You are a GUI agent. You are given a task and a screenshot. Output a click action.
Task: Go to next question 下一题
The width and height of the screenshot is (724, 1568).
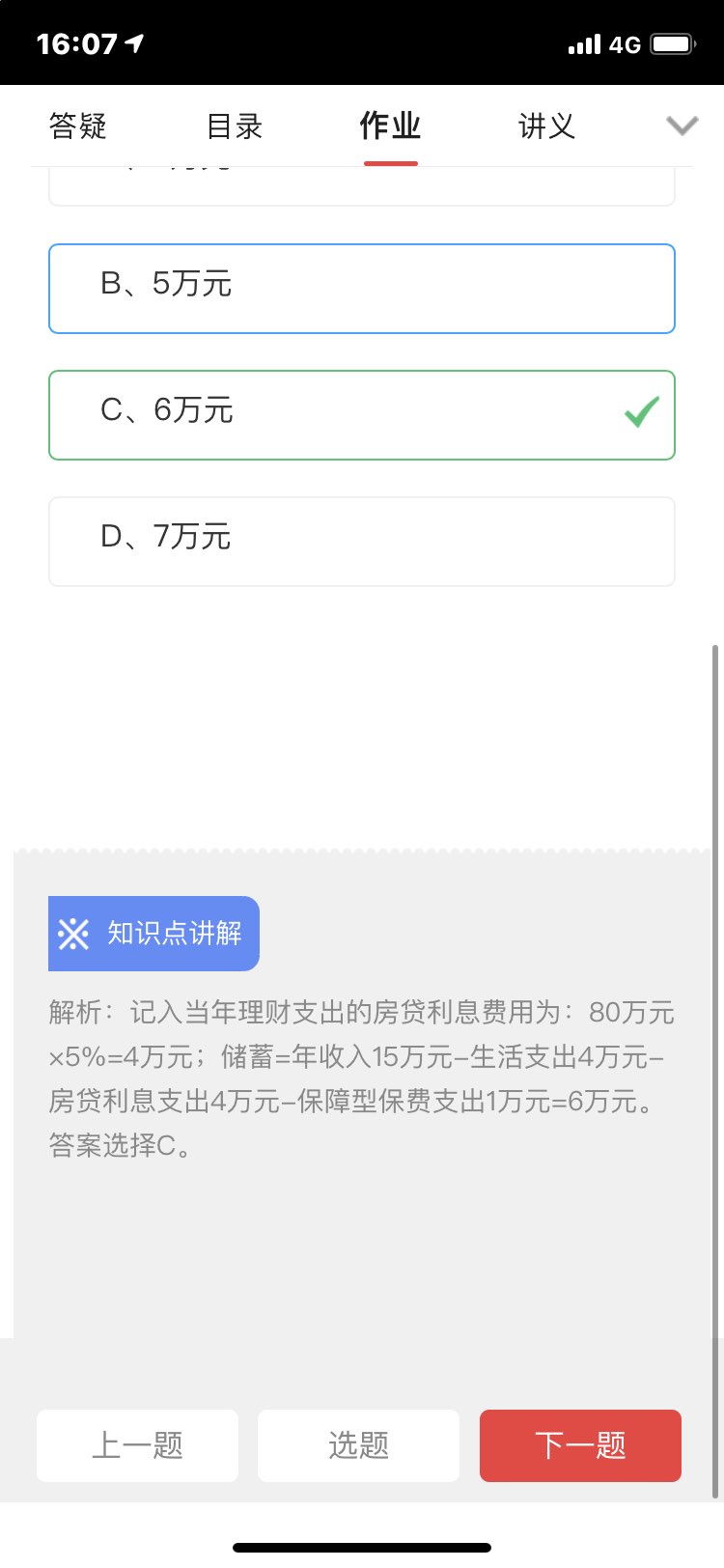coord(580,1445)
